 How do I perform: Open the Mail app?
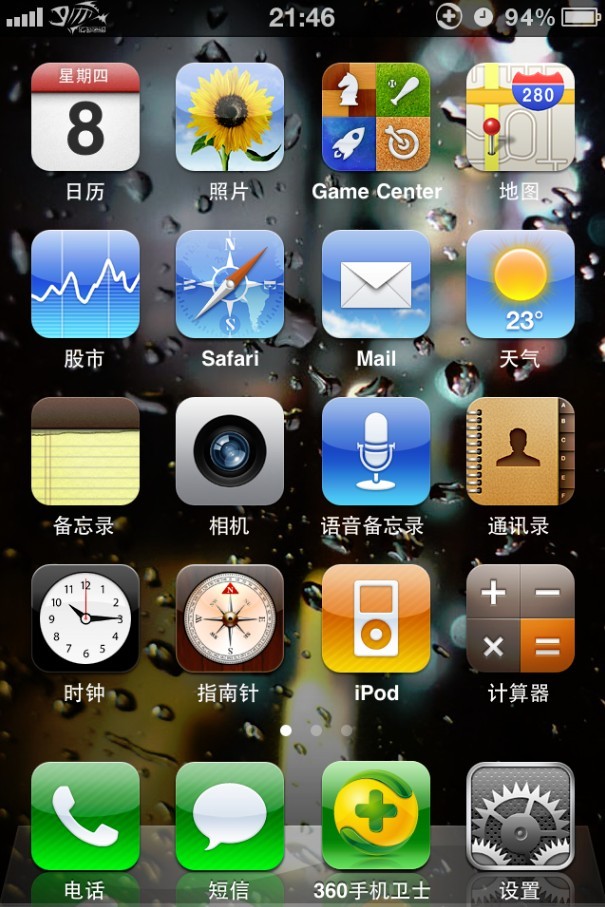(x=376, y=284)
